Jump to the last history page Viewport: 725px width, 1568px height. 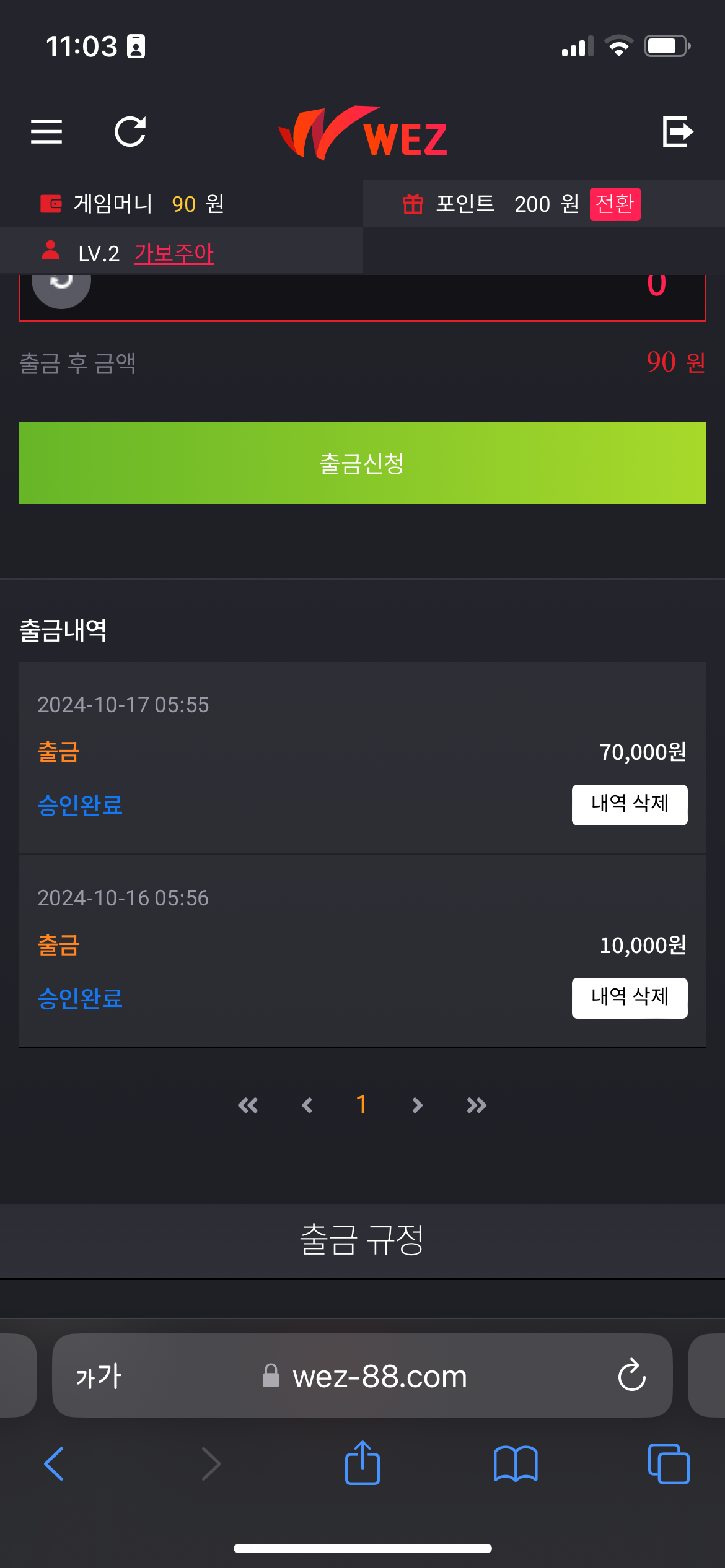(x=477, y=1105)
